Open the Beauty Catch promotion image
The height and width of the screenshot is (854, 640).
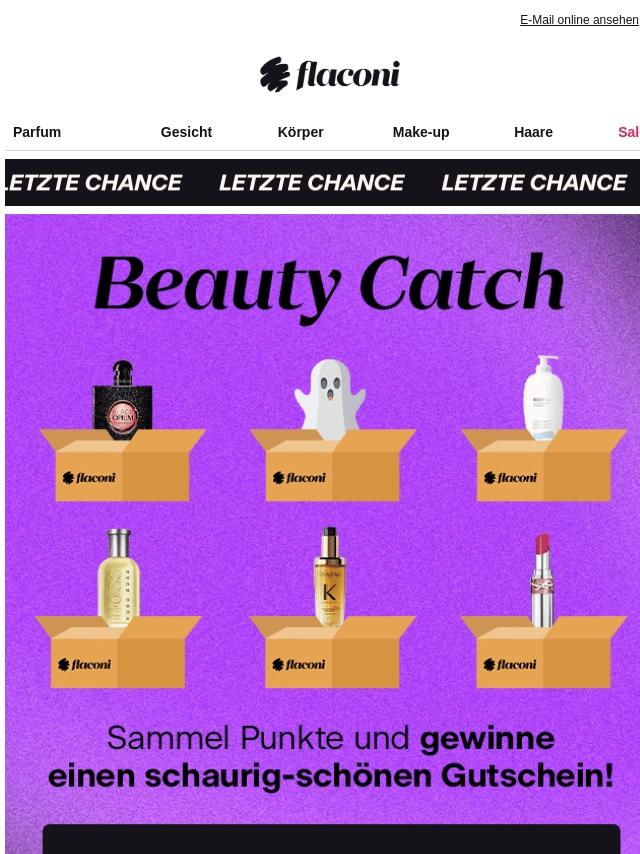coord(322,520)
